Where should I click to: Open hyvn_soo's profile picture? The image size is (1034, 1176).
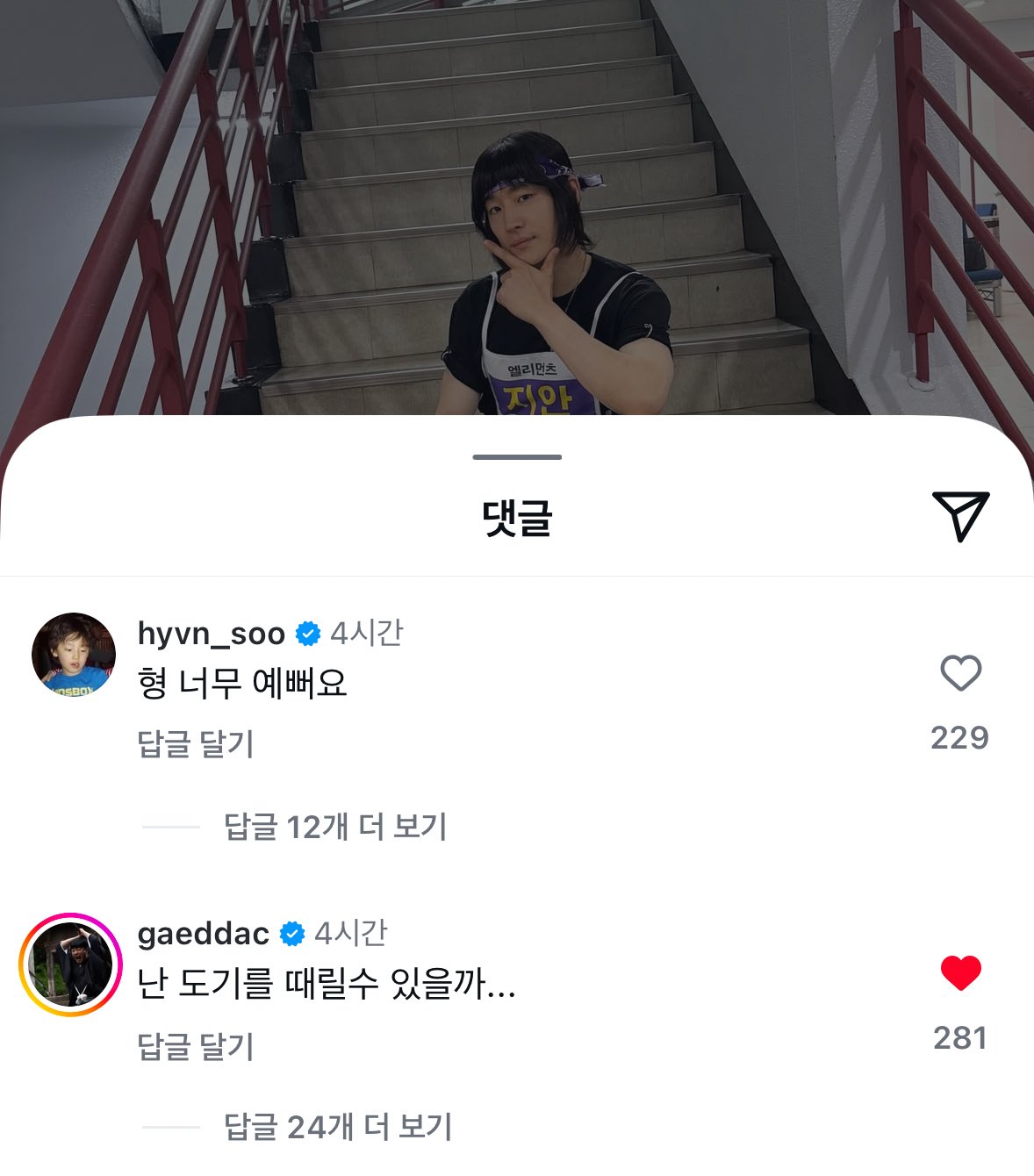click(74, 655)
